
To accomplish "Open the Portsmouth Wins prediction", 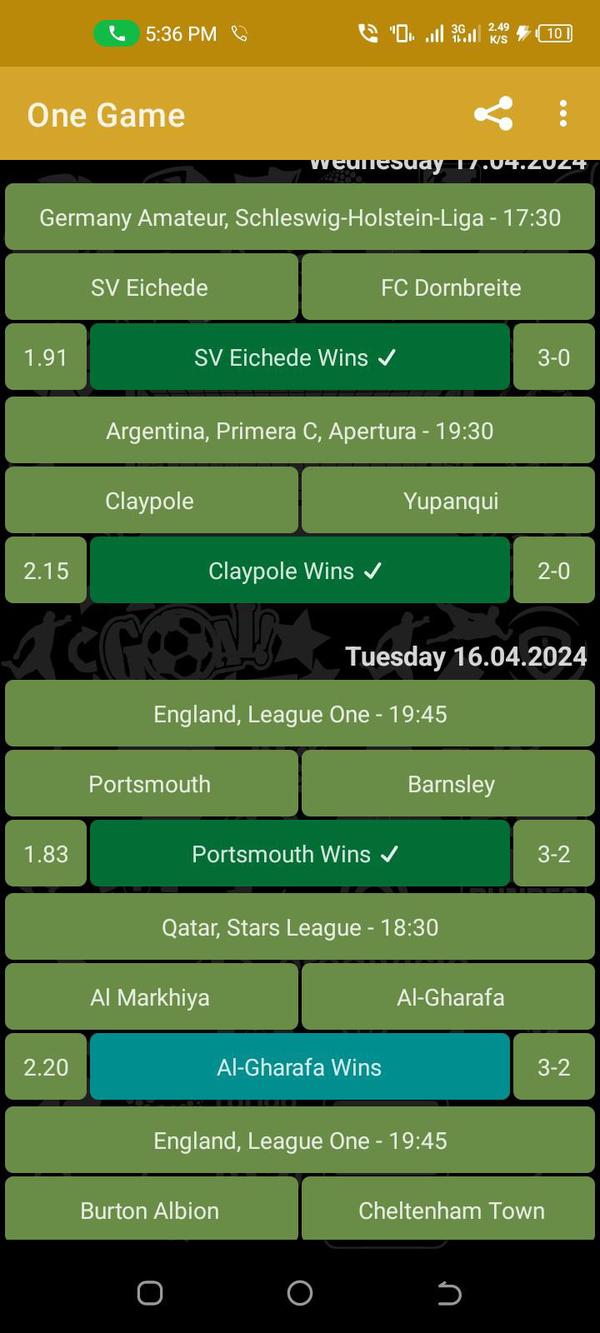I will (x=299, y=854).
